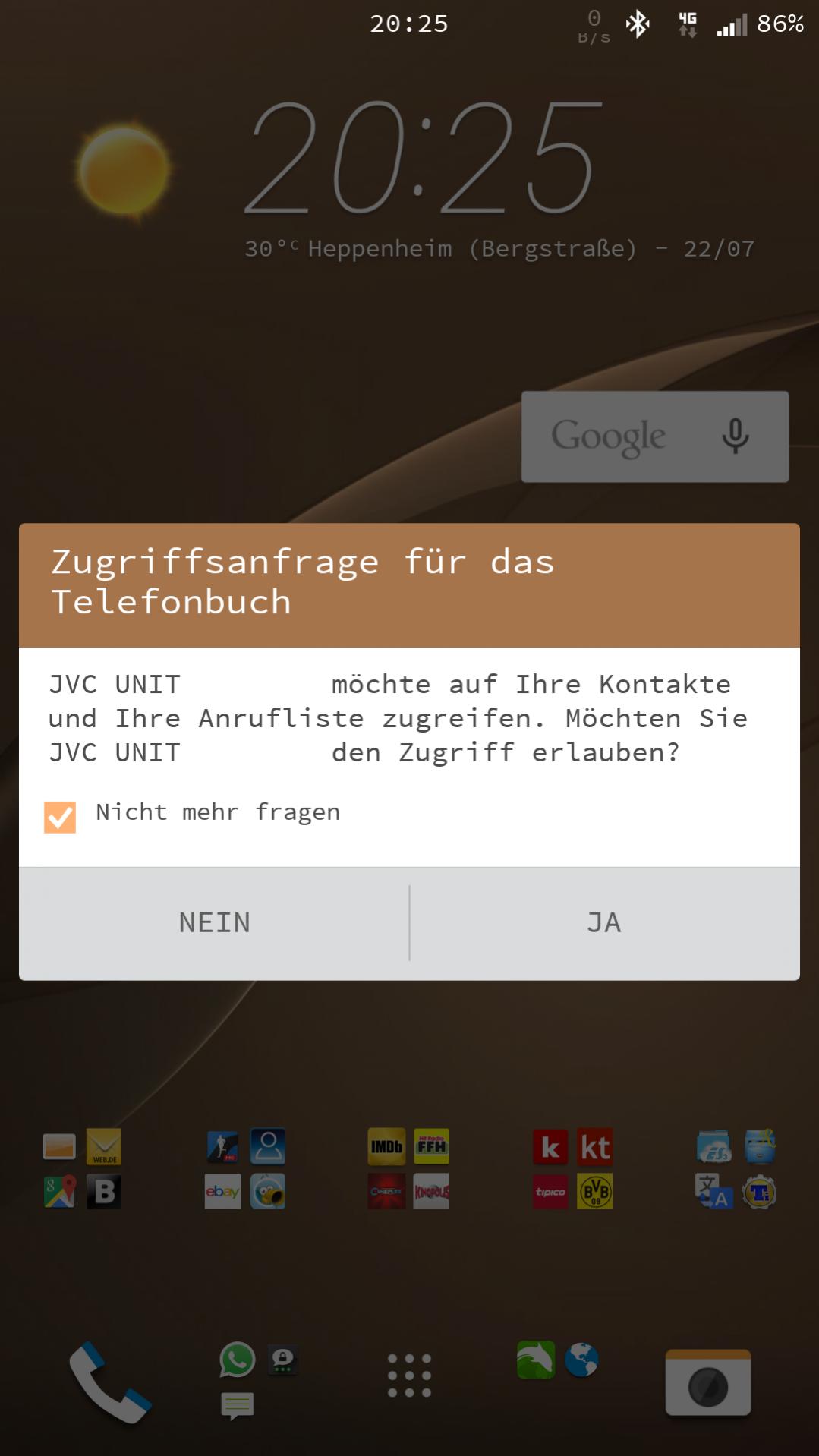Deny phonebook access with NEIN
Screen dimensions: 819x1456
[214, 923]
